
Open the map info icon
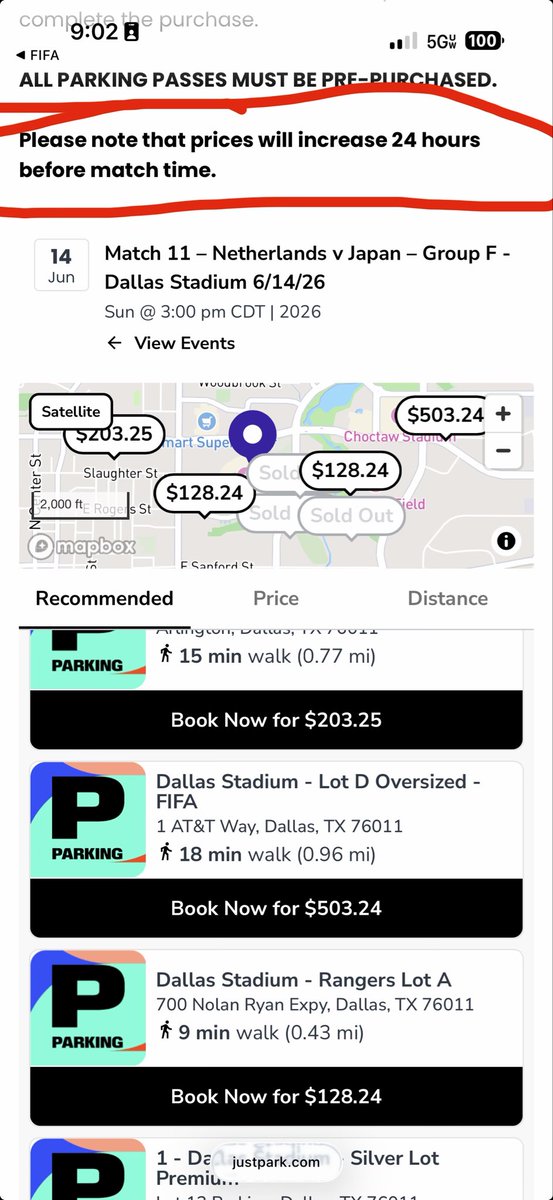coord(506,541)
